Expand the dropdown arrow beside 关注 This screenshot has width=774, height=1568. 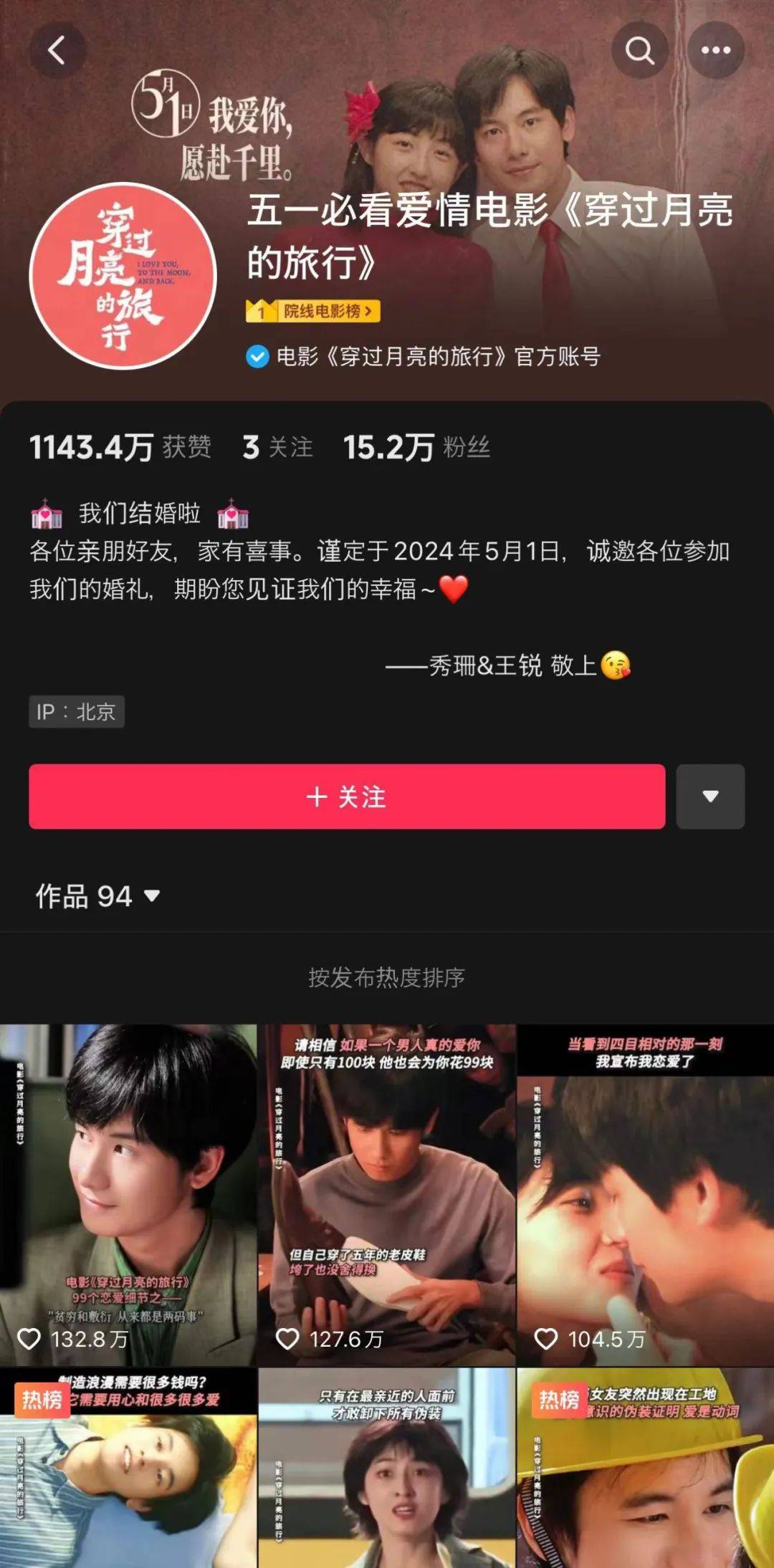[x=710, y=797]
